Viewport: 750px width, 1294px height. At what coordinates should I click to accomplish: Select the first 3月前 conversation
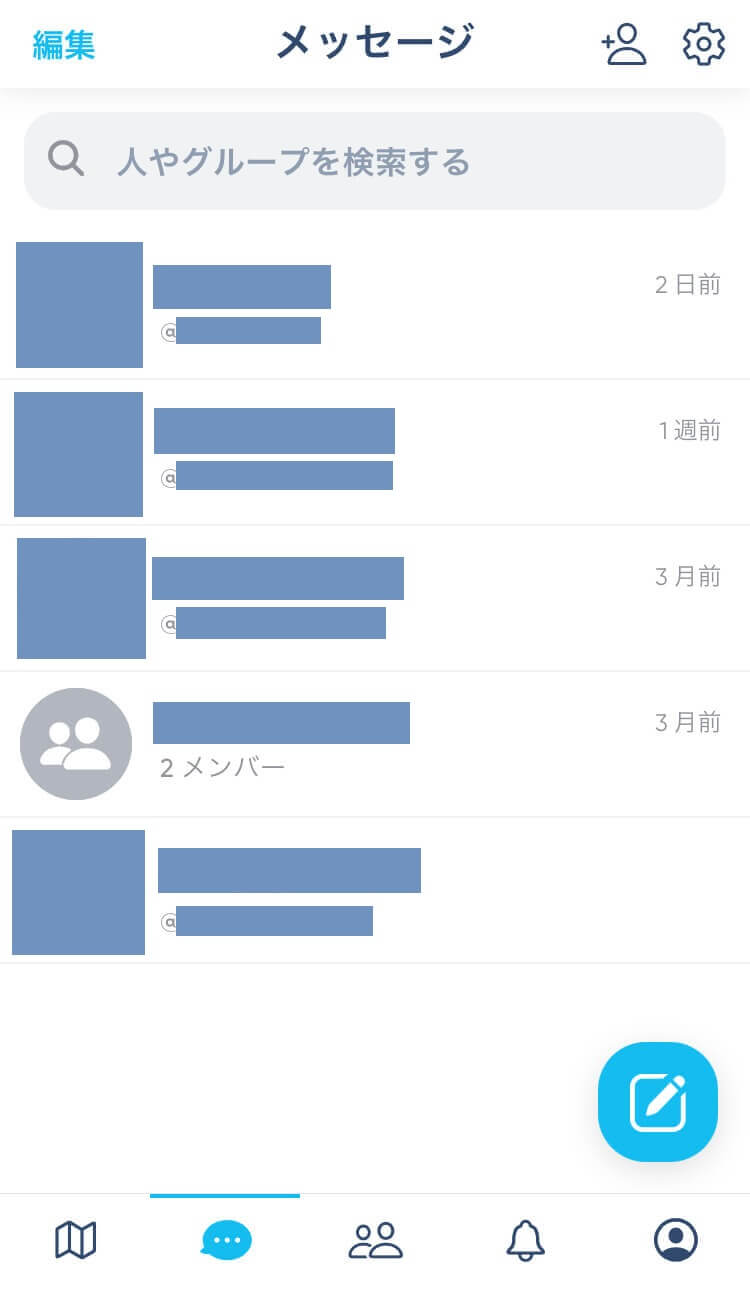(x=375, y=597)
